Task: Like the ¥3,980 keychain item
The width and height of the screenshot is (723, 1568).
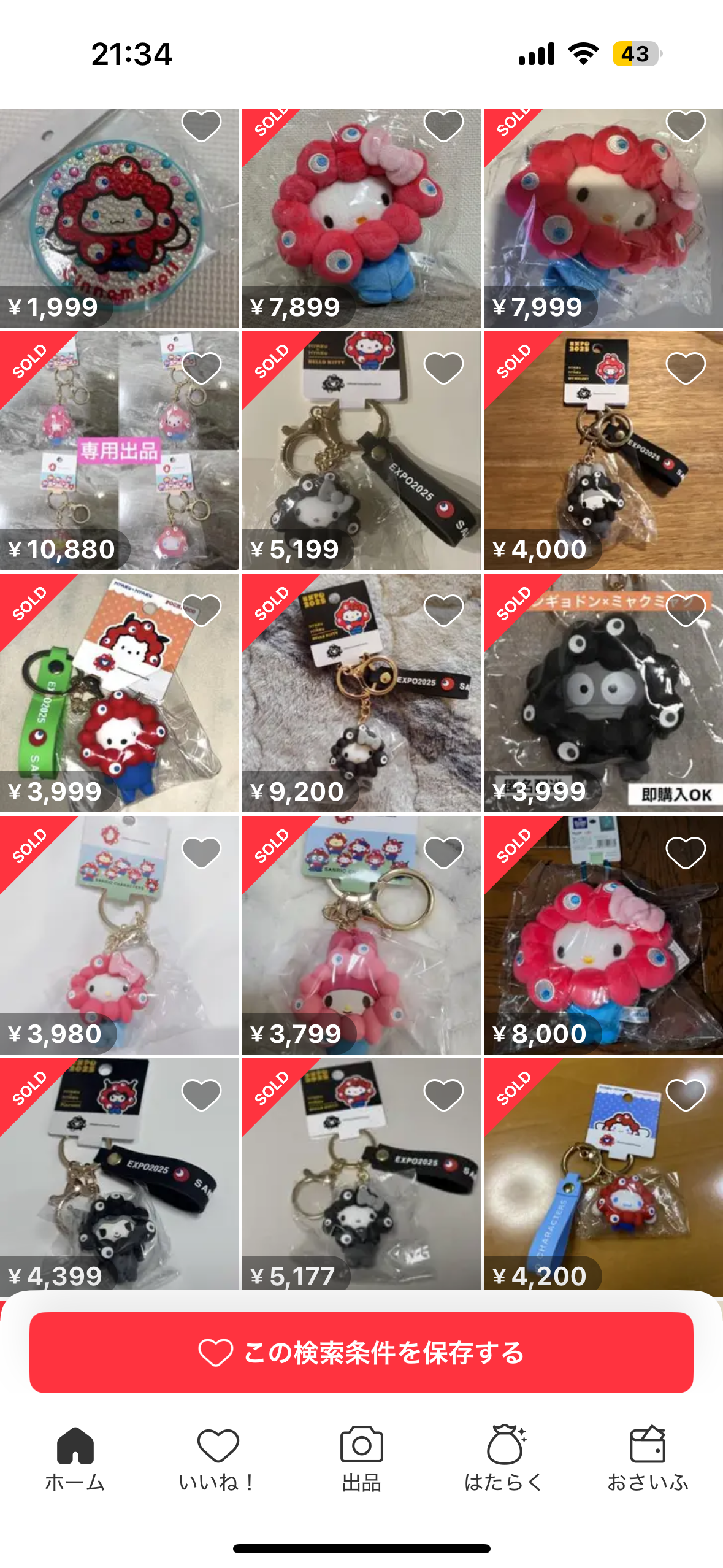Action: click(201, 853)
